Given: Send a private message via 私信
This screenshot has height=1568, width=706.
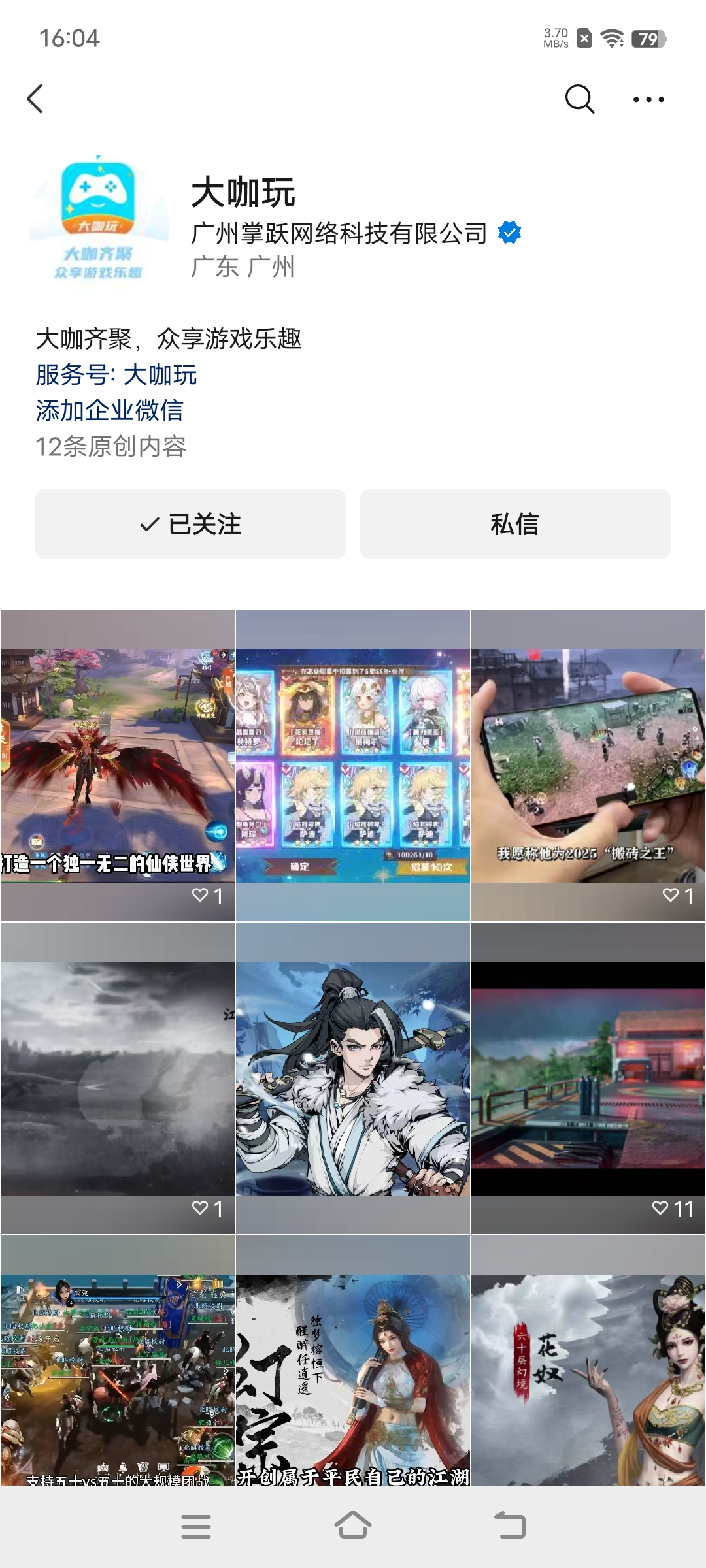Looking at the screenshot, I should click(x=515, y=524).
